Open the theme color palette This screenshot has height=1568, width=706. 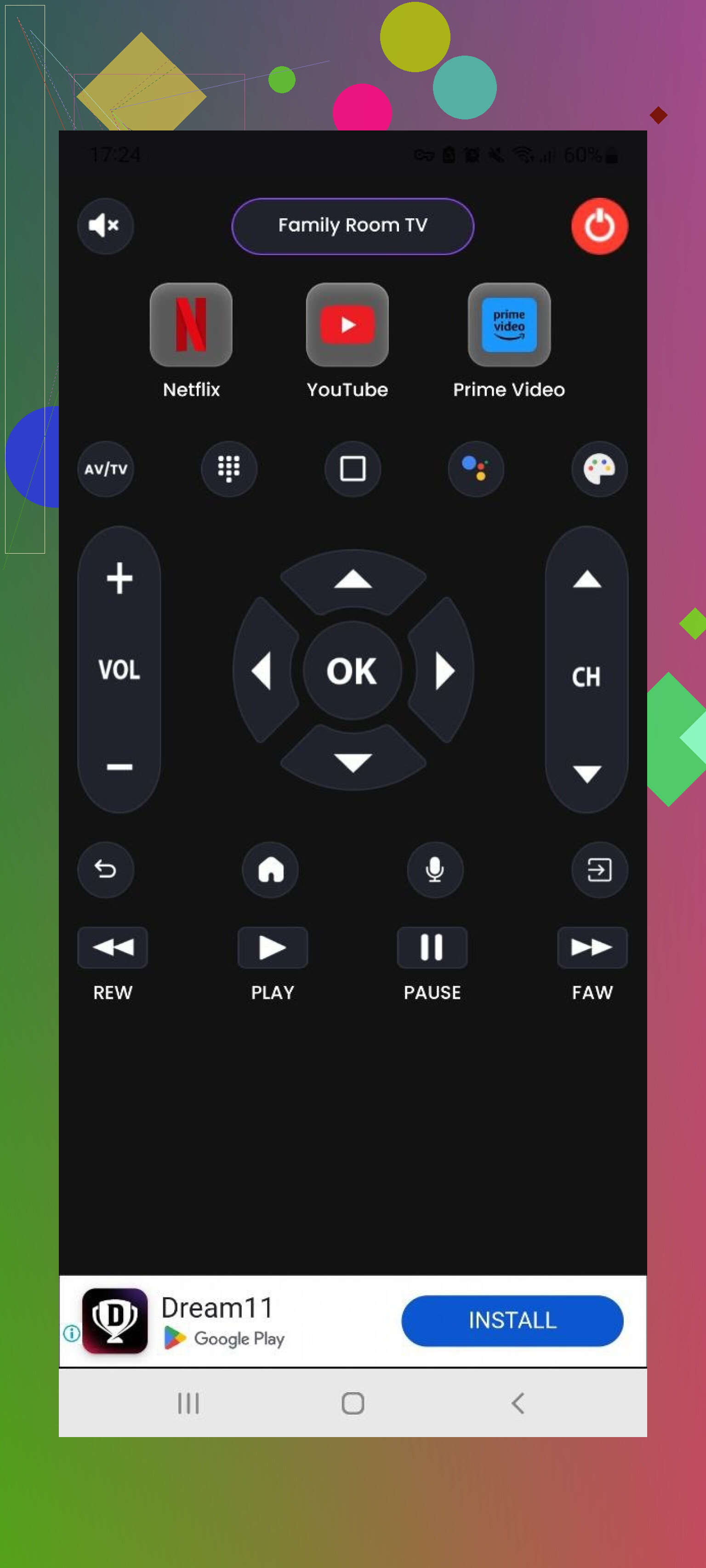click(599, 469)
